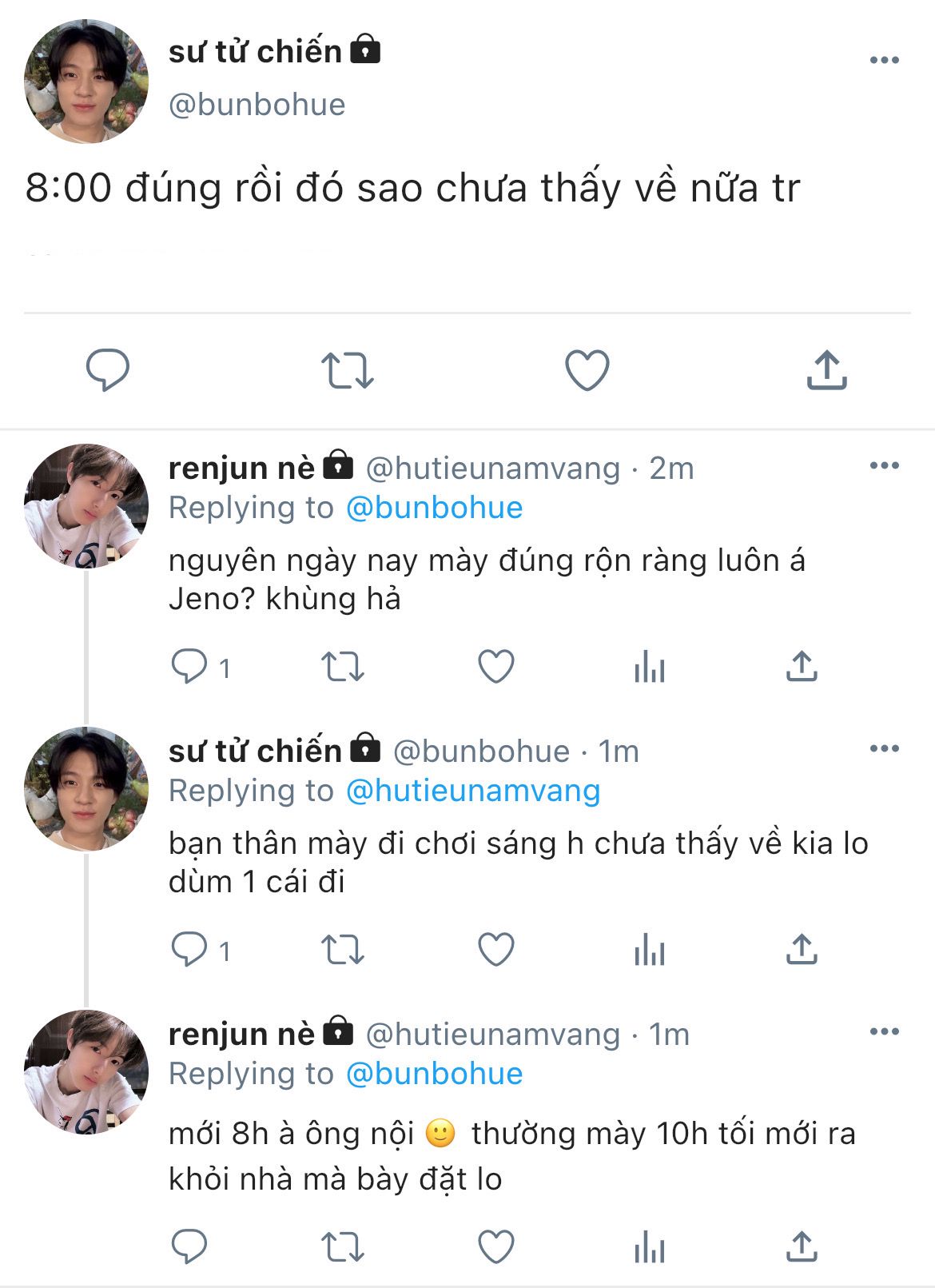This screenshot has width=935, height=1288.
Task: View renjun nè's avatar on the 2m reply
Action: click(86, 506)
